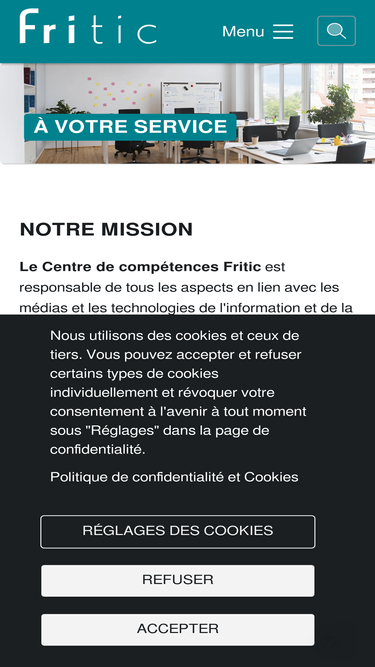Open Réglages des cookies
The height and width of the screenshot is (667, 375).
click(178, 531)
